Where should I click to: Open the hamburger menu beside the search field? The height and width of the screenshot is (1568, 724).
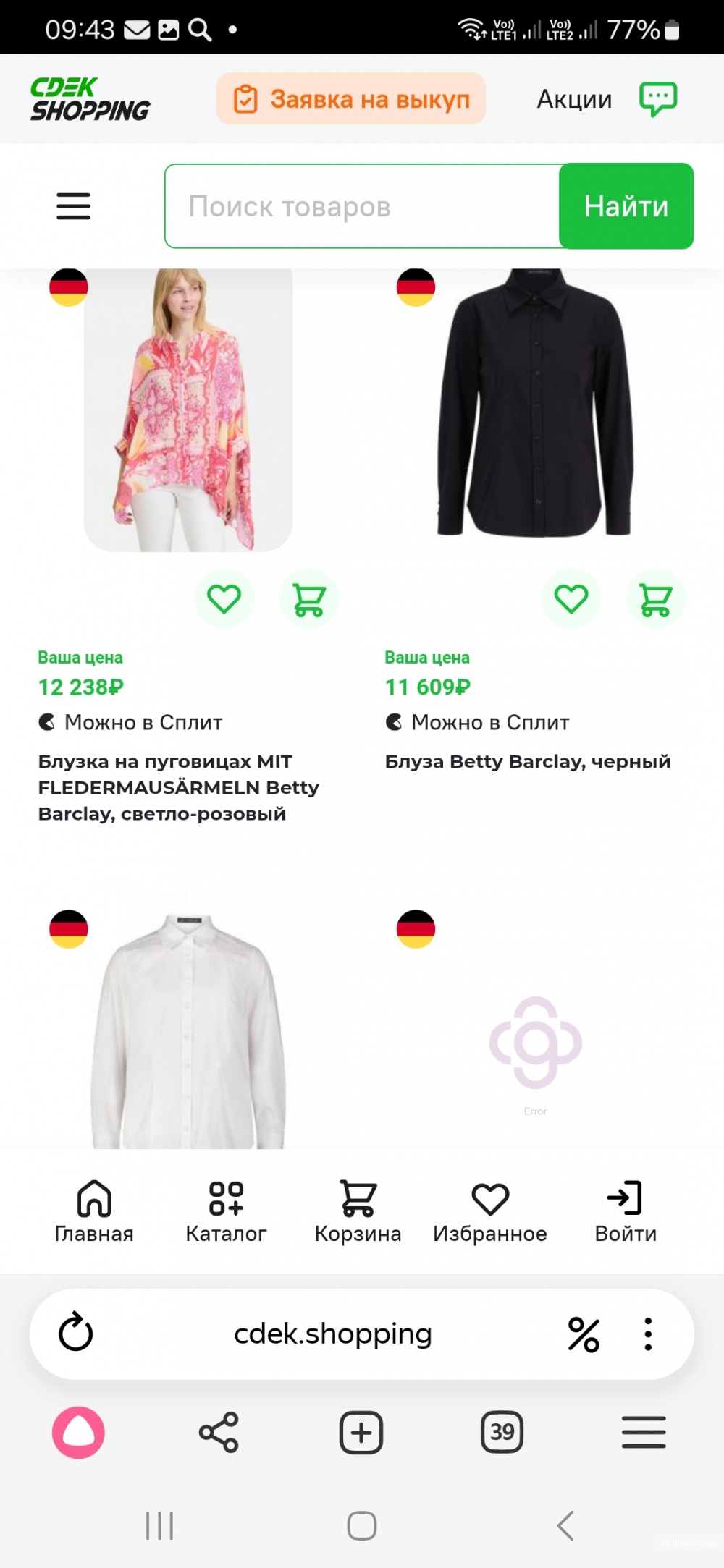click(x=74, y=206)
